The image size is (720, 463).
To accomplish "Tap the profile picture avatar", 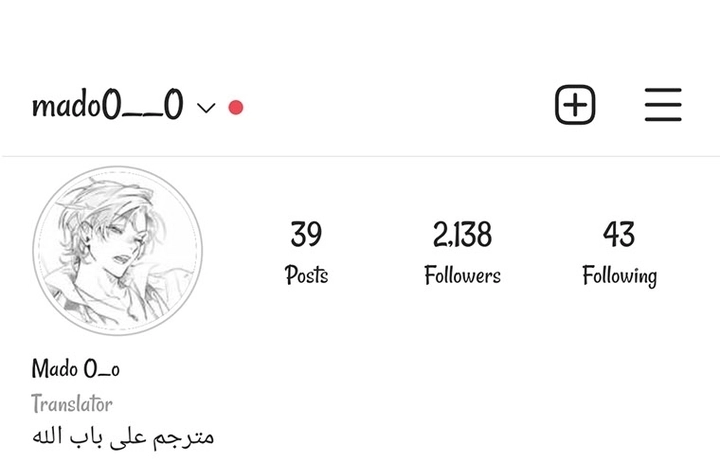I will (117, 251).
